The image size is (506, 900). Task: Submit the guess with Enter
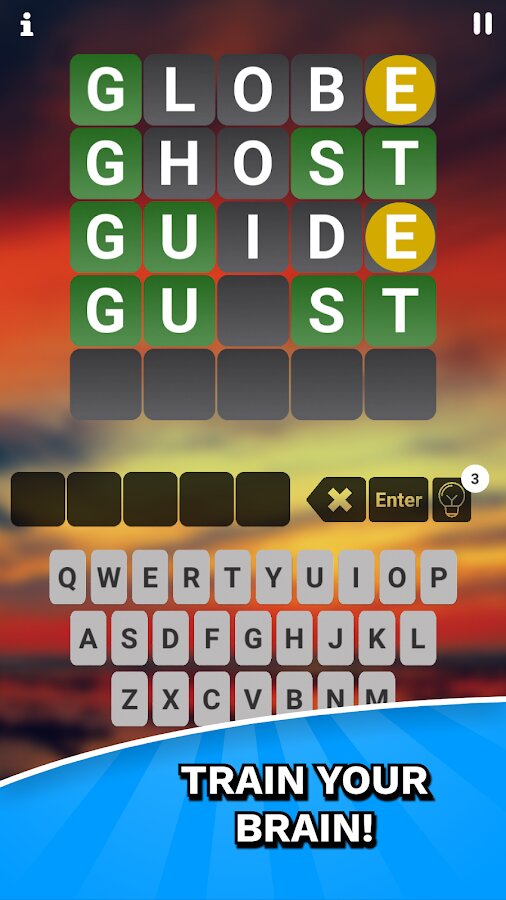pyautogui.click(x=398, y=499)
